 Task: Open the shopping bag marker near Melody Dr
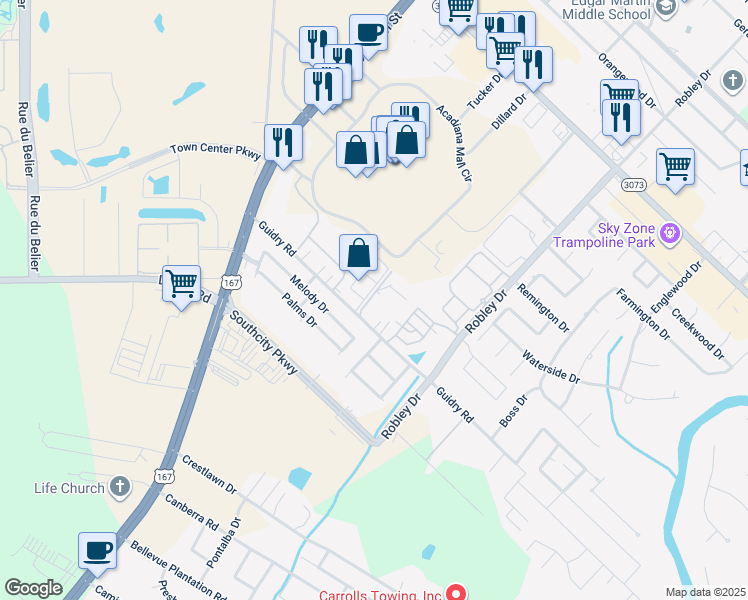coord(358,254)
